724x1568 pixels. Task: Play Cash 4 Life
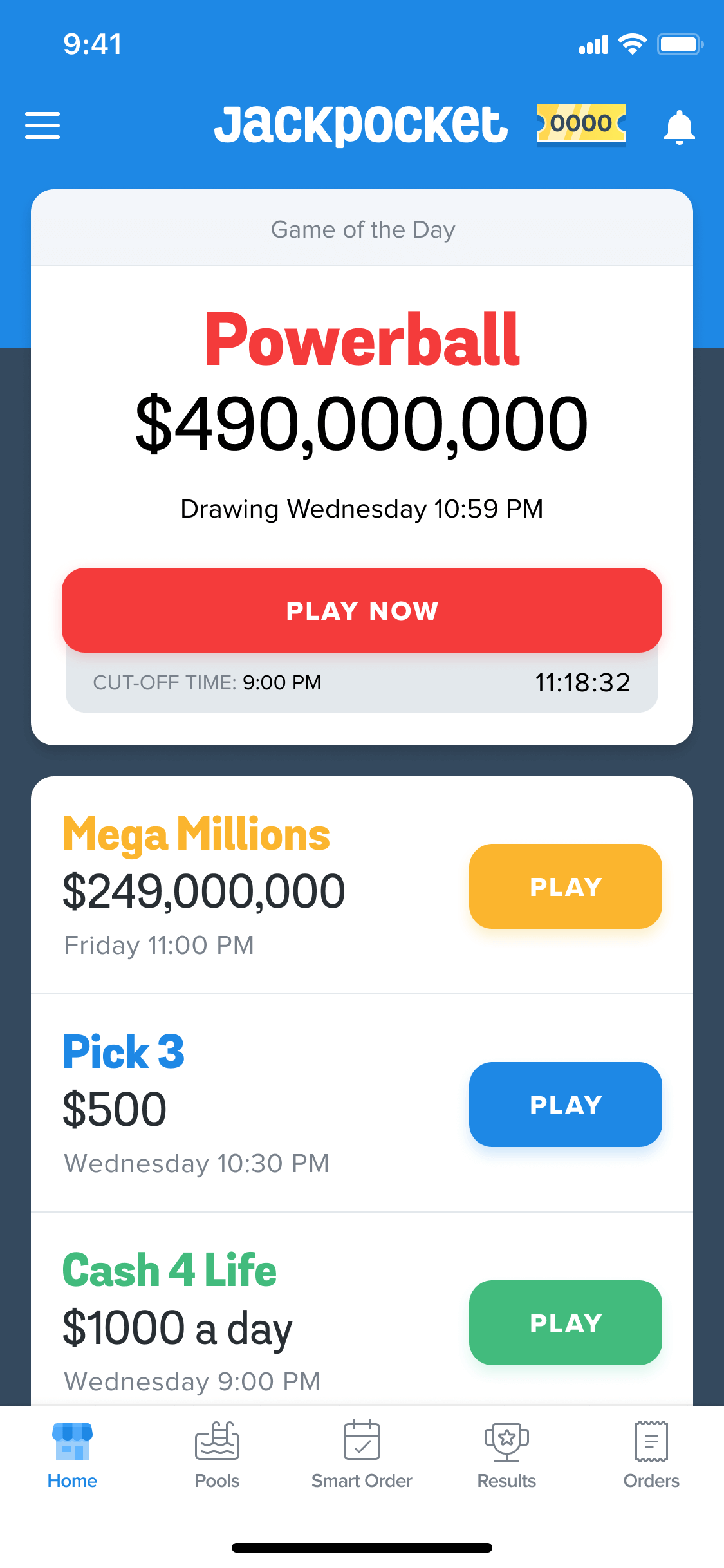(x=566, y=1323)
